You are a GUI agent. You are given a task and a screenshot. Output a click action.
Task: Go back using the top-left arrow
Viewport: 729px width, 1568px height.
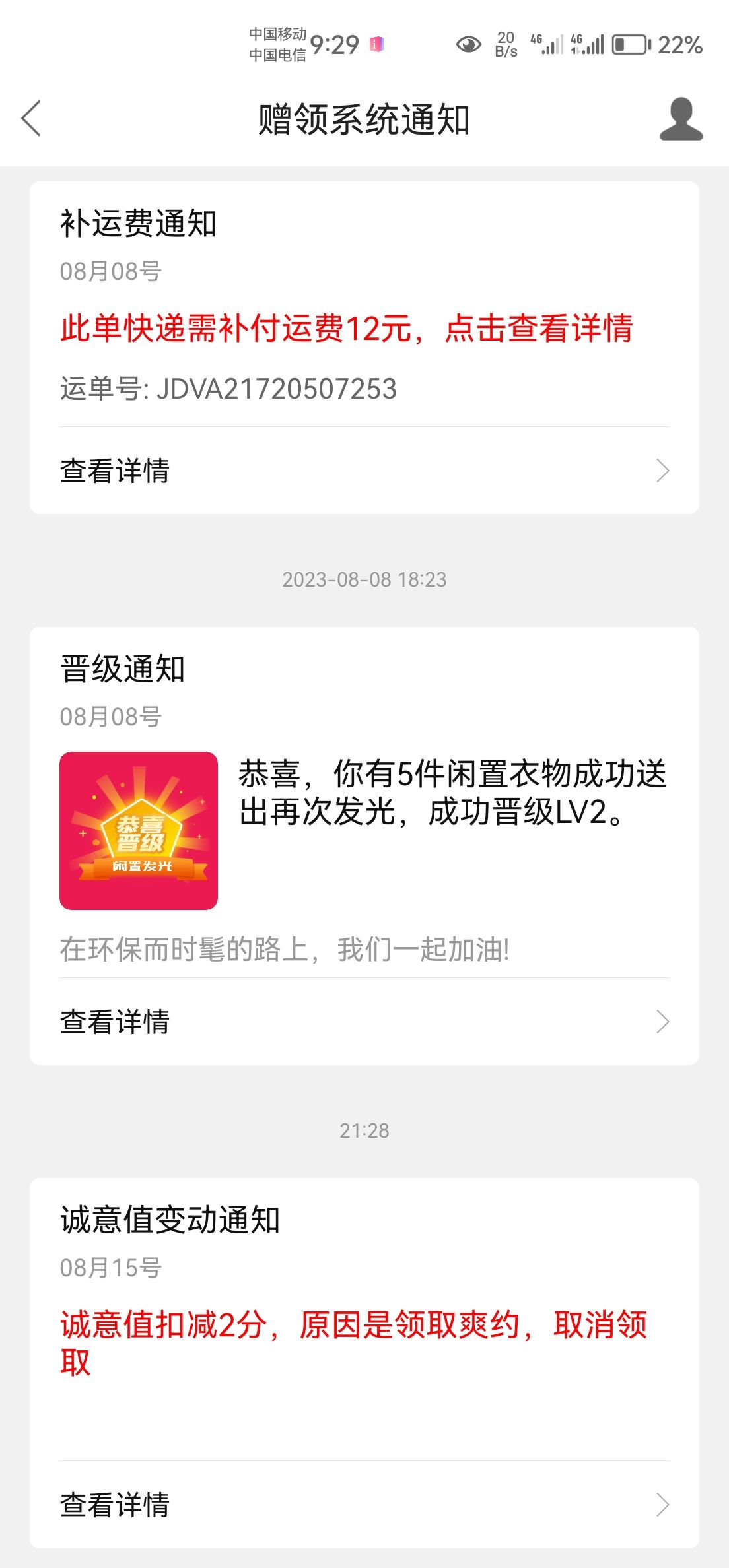(x=31, y=119)
